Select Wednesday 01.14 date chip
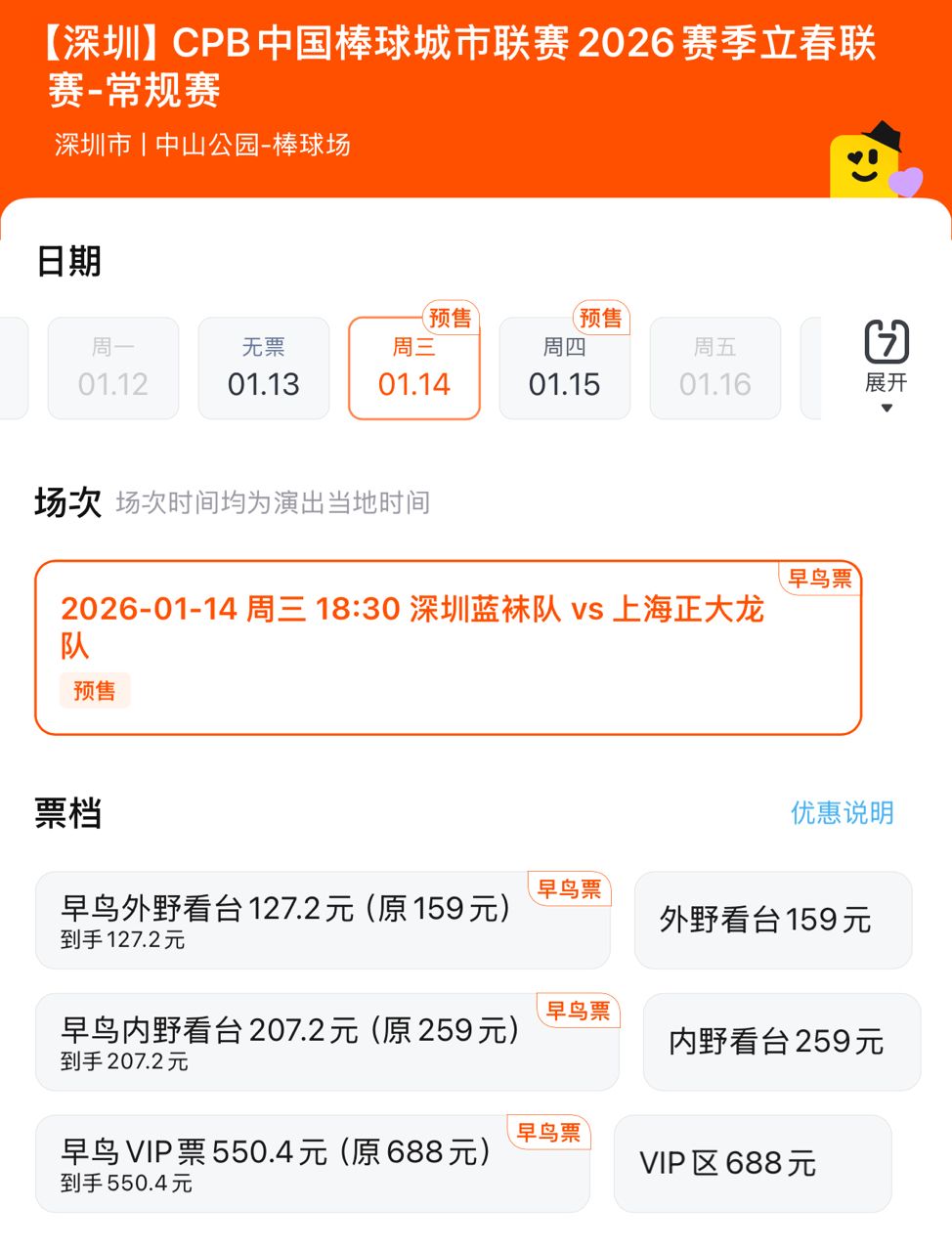This screenshot has height=1251, width=952. coord(413,368)
